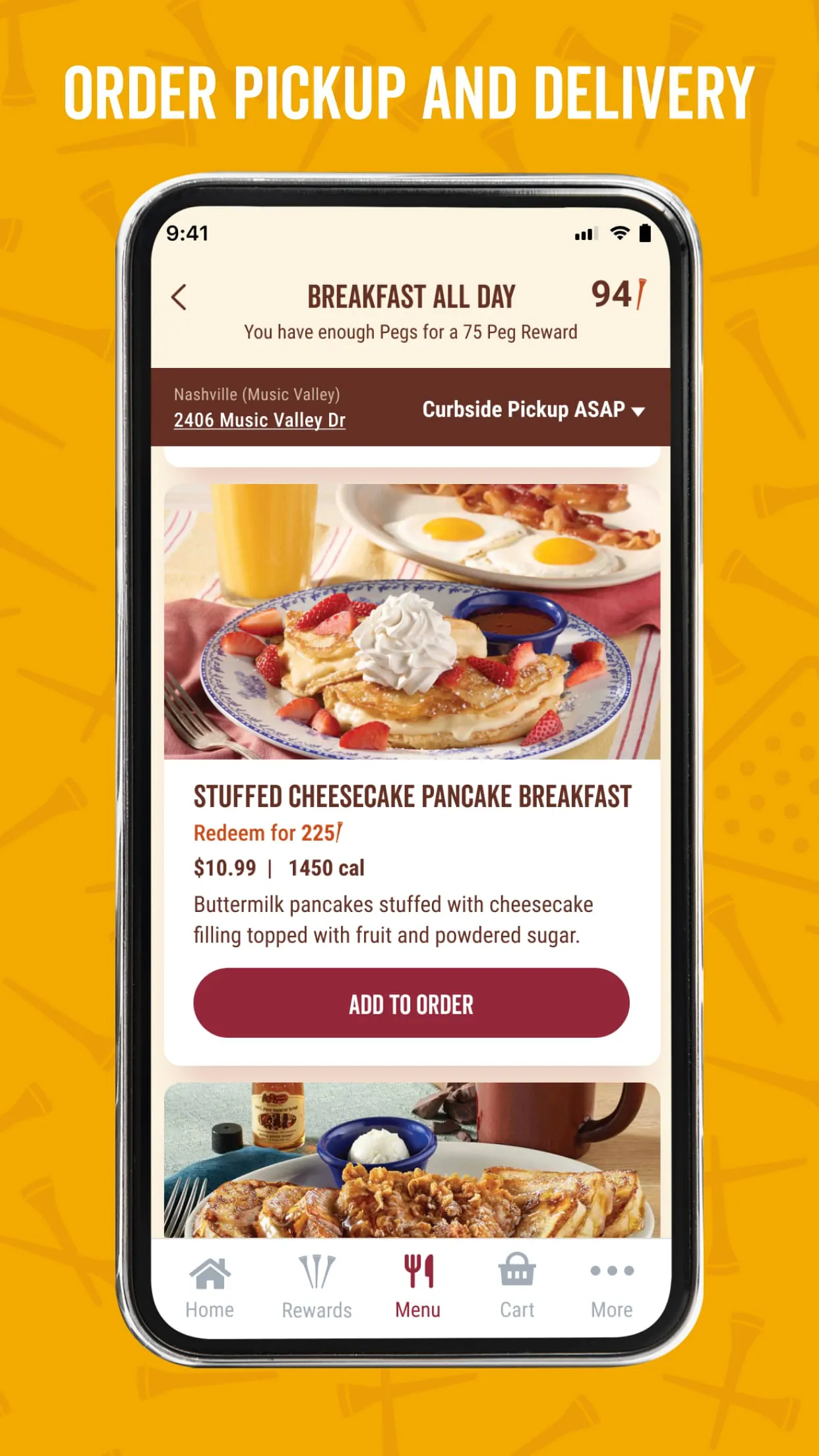This screenshot has height=1456, width=819.
Task: Open the 2406 Music Valley Dr link
Action: pyautogui.click(x=260, y=420)
